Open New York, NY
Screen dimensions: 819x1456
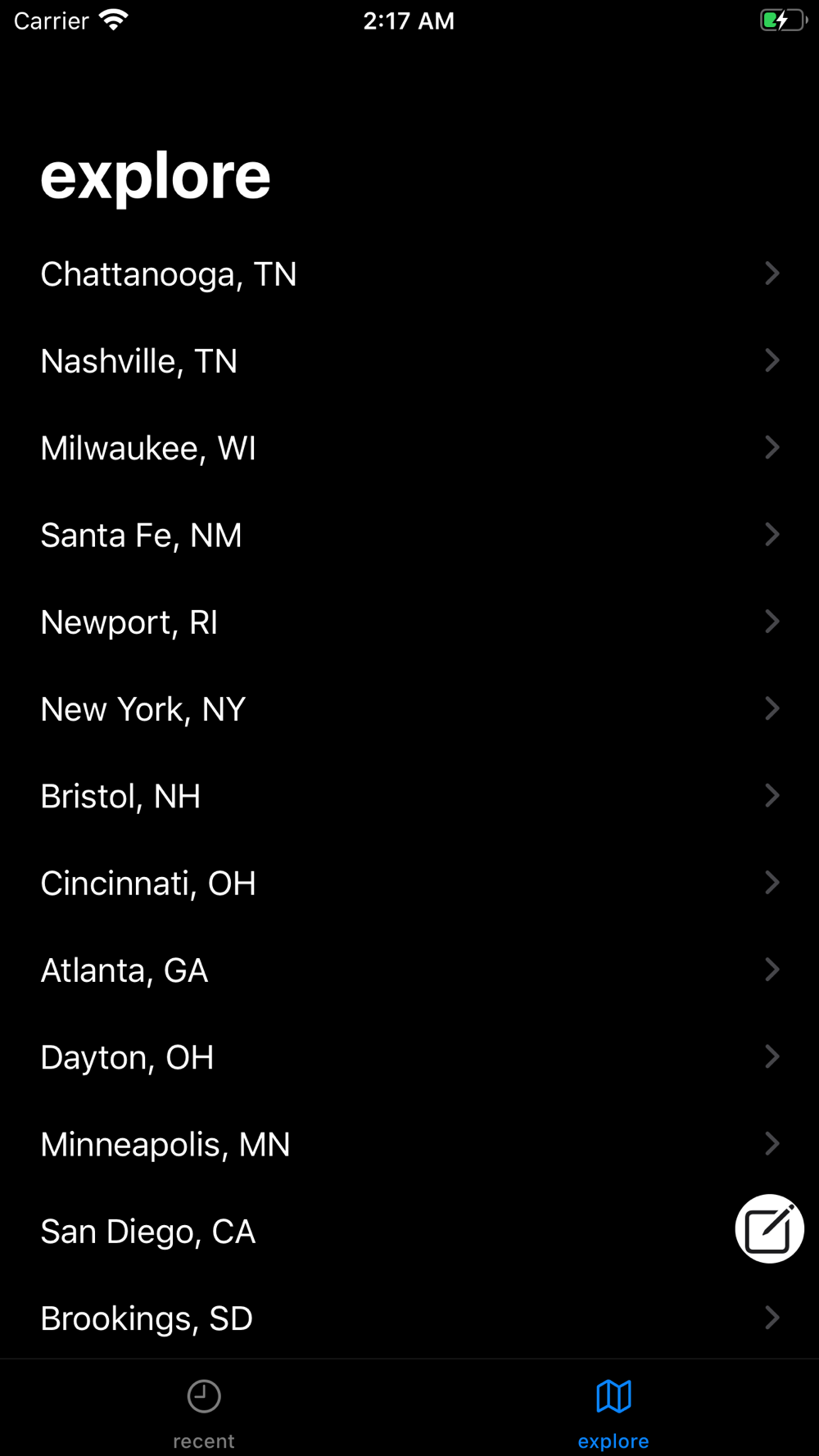tap(409, 708)
